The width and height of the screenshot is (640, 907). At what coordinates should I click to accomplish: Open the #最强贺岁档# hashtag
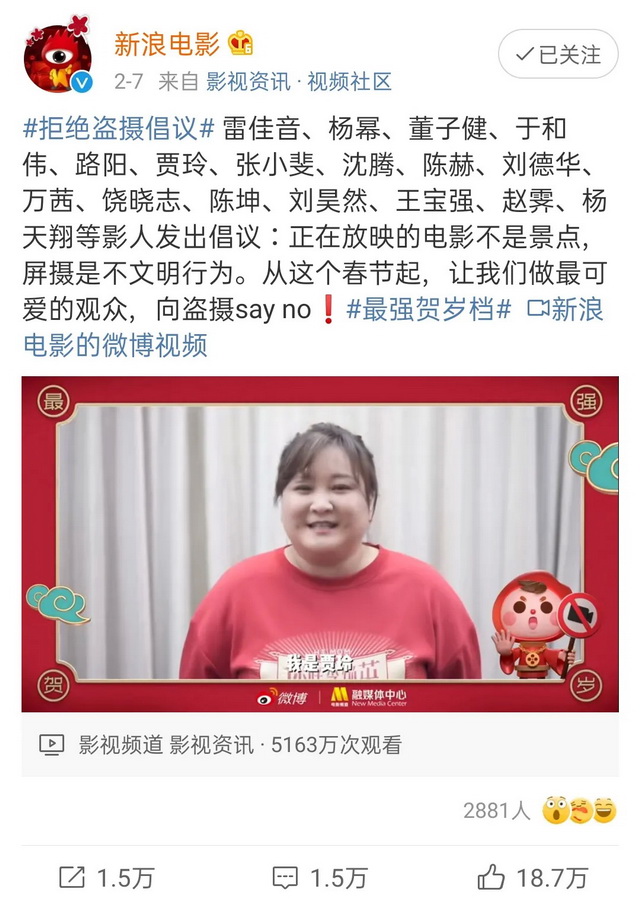tap(430, 310)
